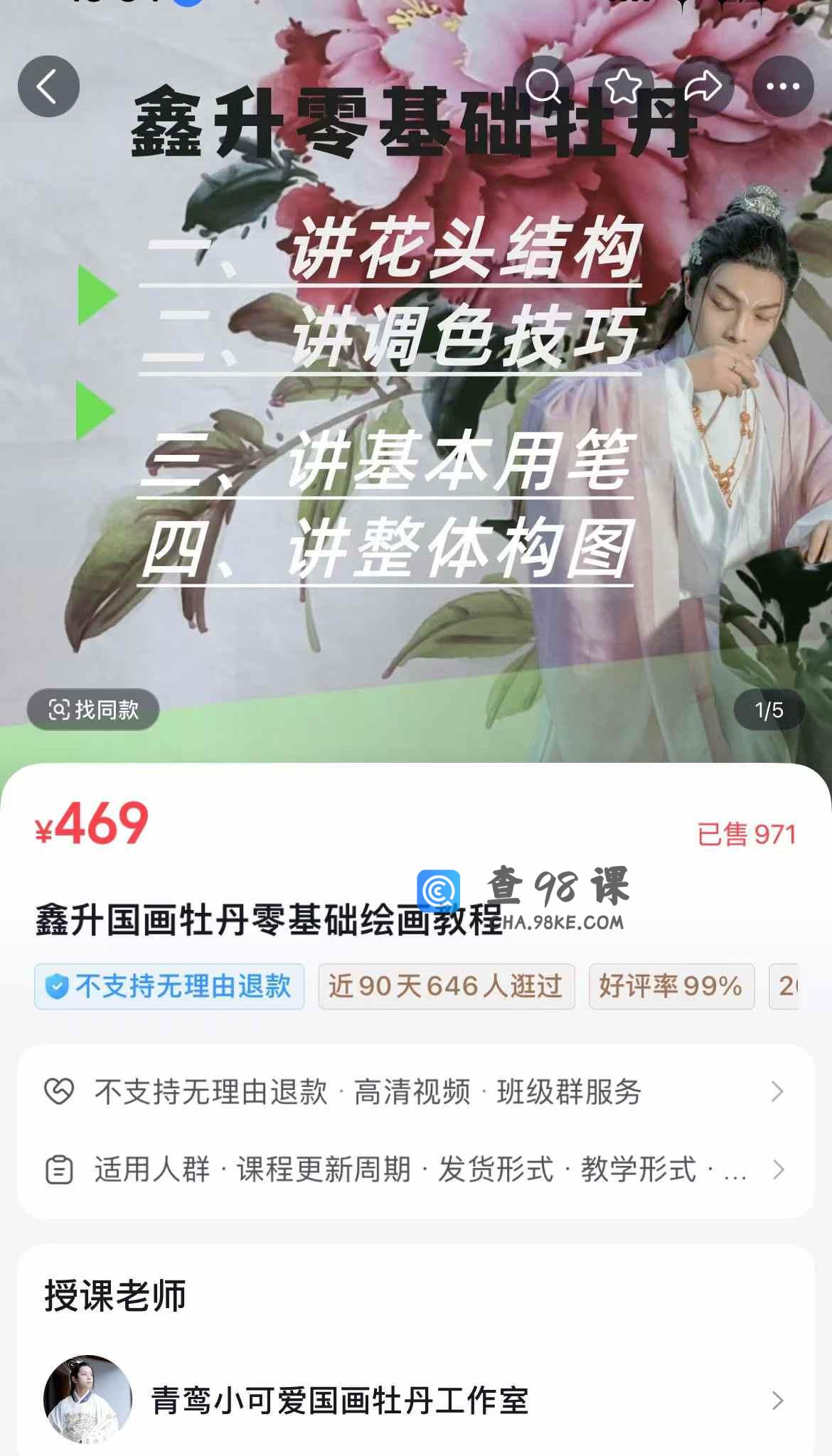Open the more options menu

tap(783, 87)
